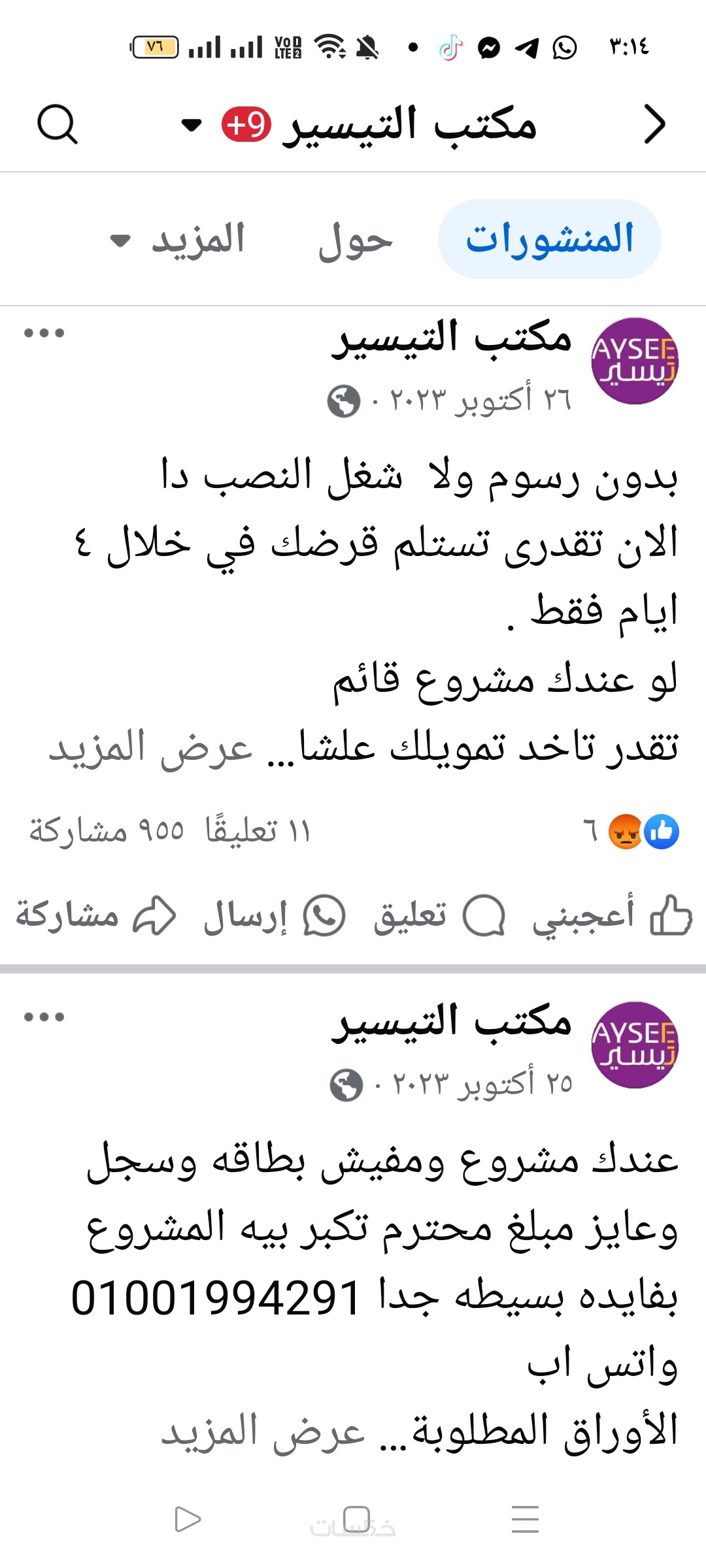Open the options menu on the 26 October post

(x=44, y=333)
